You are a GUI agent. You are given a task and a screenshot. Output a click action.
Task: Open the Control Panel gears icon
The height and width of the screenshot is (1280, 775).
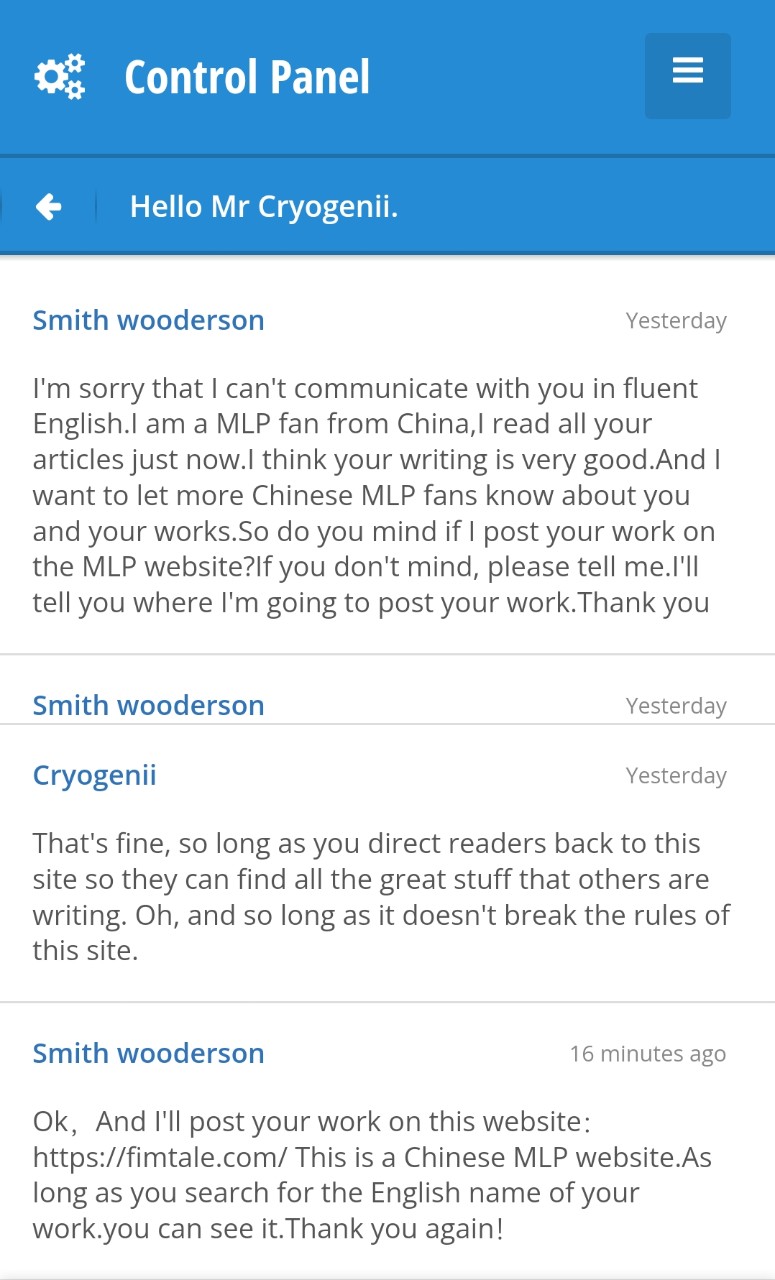(x=60, y=77)
